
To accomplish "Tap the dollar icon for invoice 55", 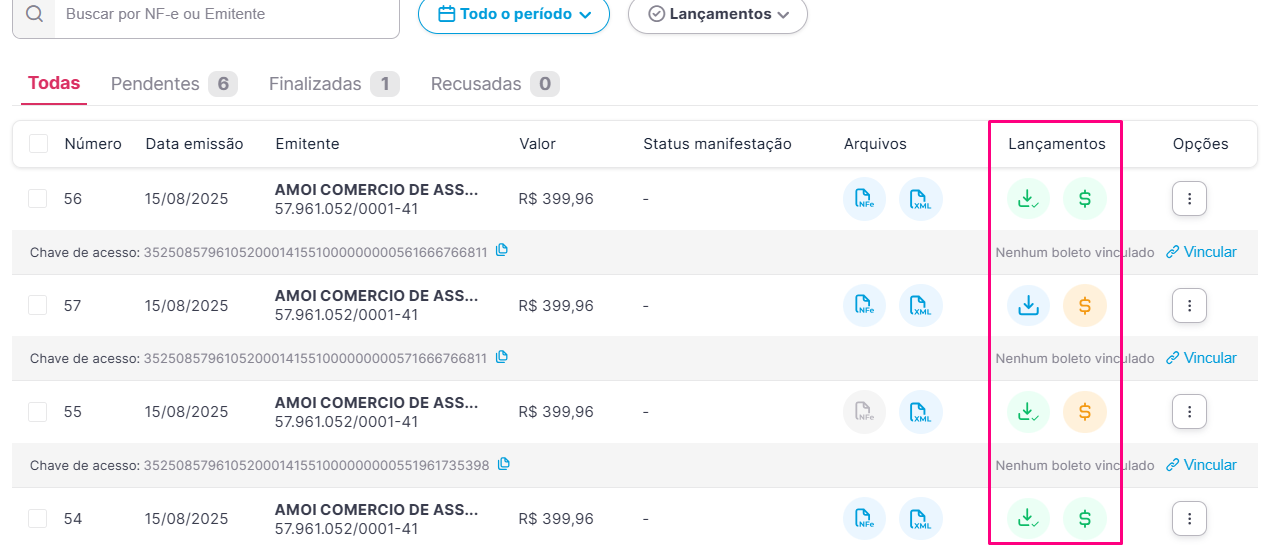I will tap(1084, 411).
